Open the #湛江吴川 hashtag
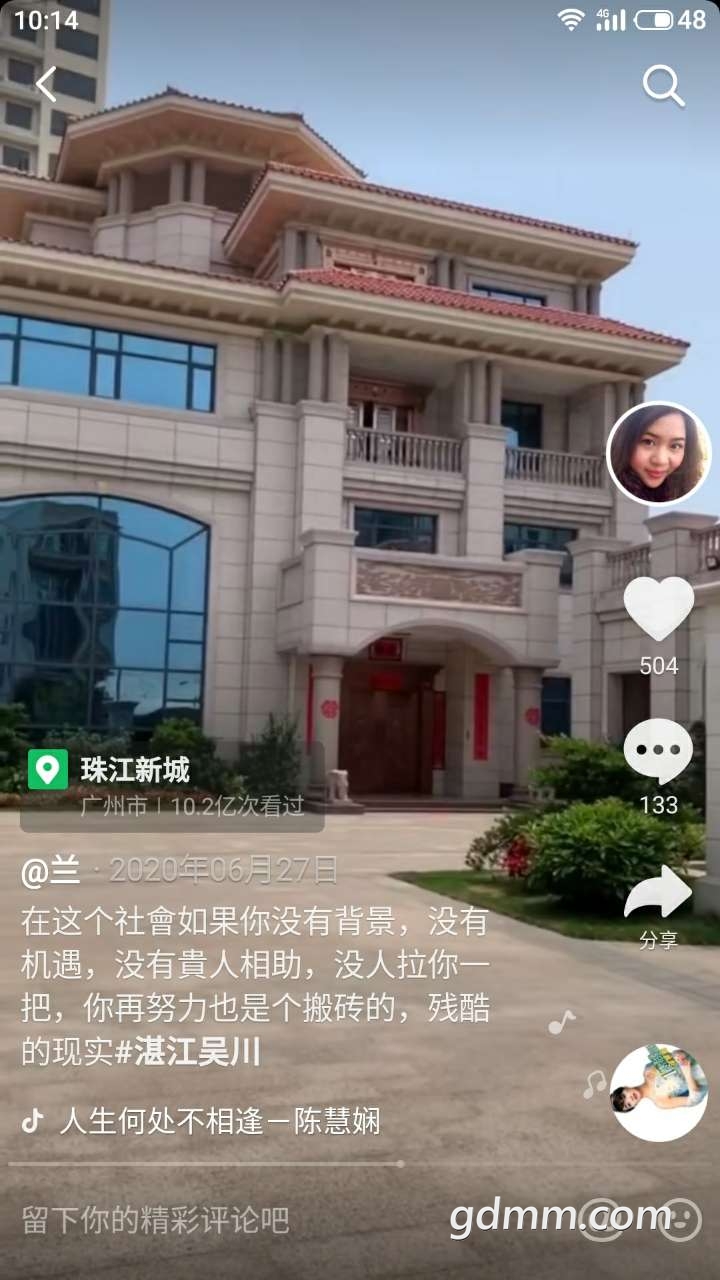This screenshot has height=1280, width=720. coord(198,1052)
